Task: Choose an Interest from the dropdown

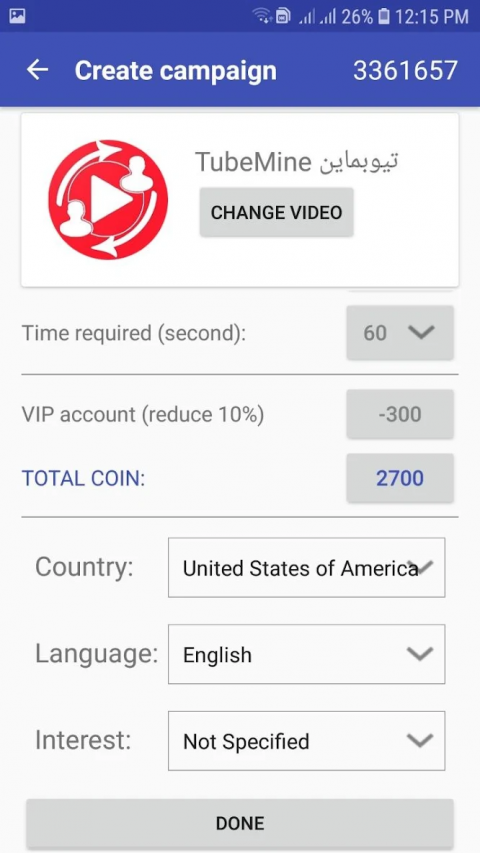Action: 306,740
